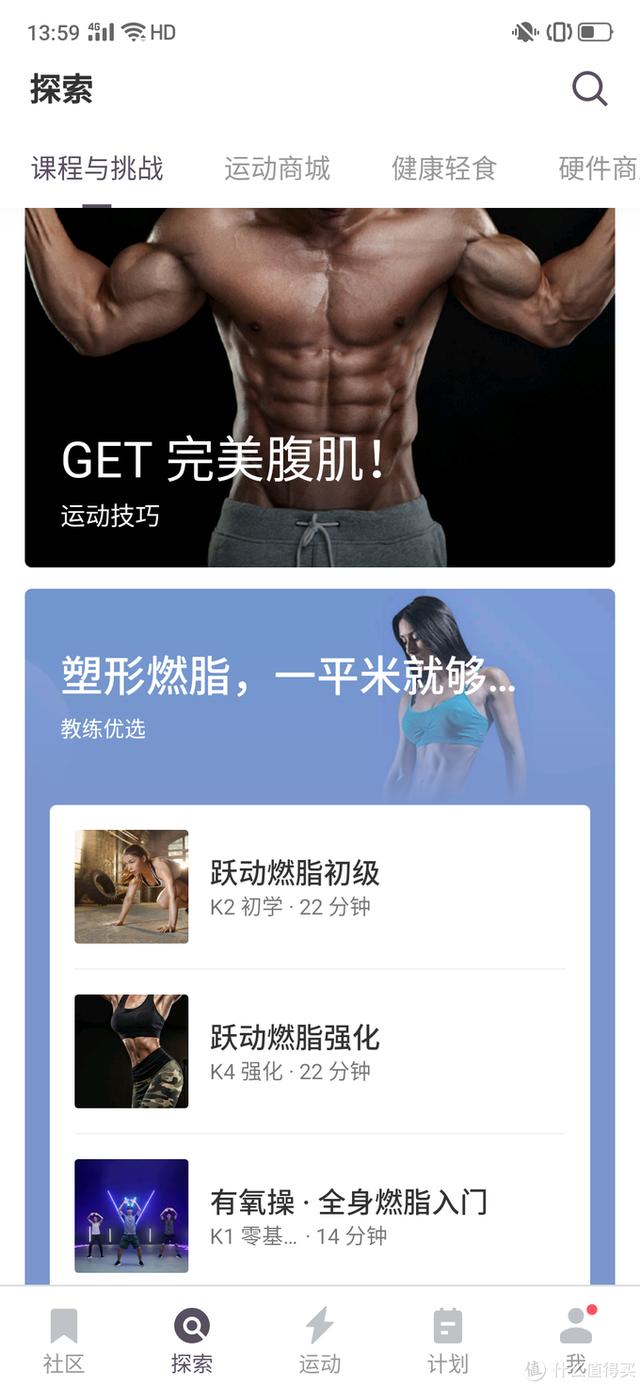
Task: Go to the 我 profile tab
Action: point(576,1341)
